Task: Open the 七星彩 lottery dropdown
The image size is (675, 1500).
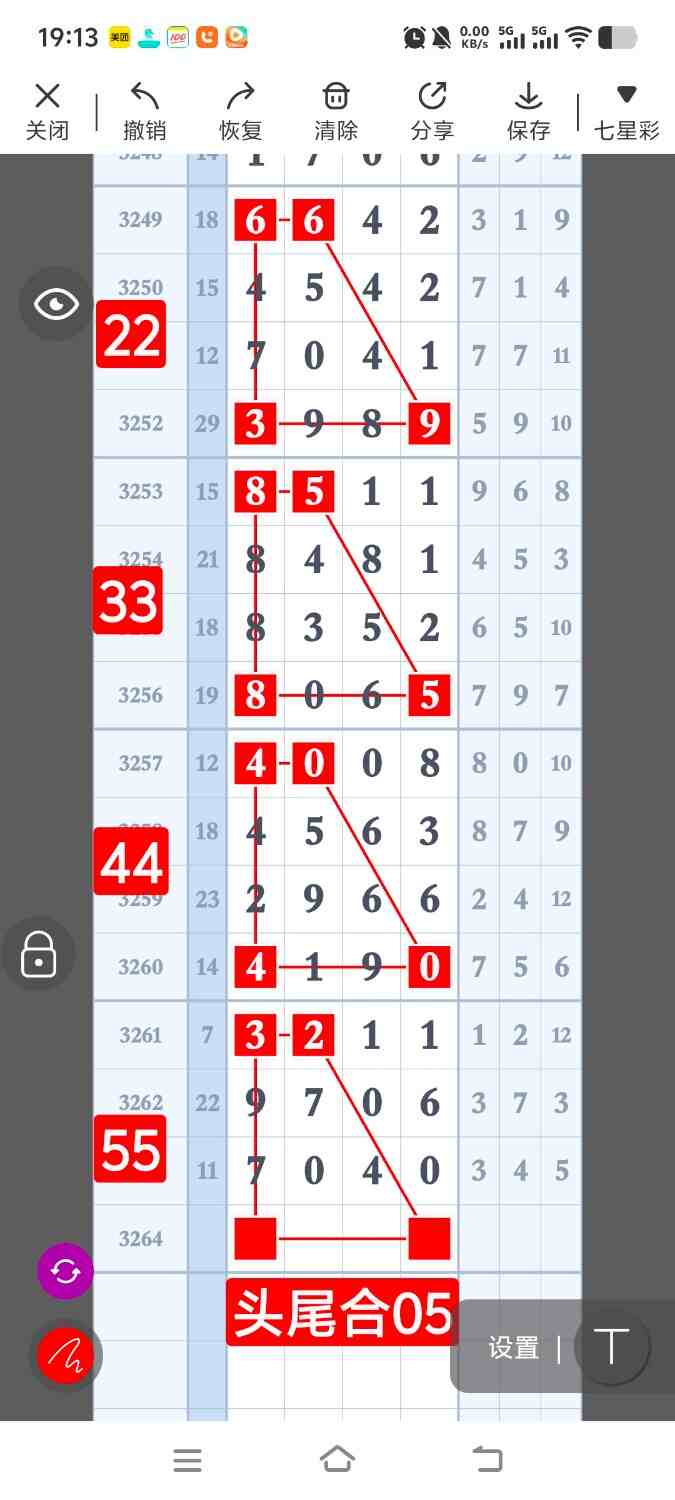Action: [627, 111]
